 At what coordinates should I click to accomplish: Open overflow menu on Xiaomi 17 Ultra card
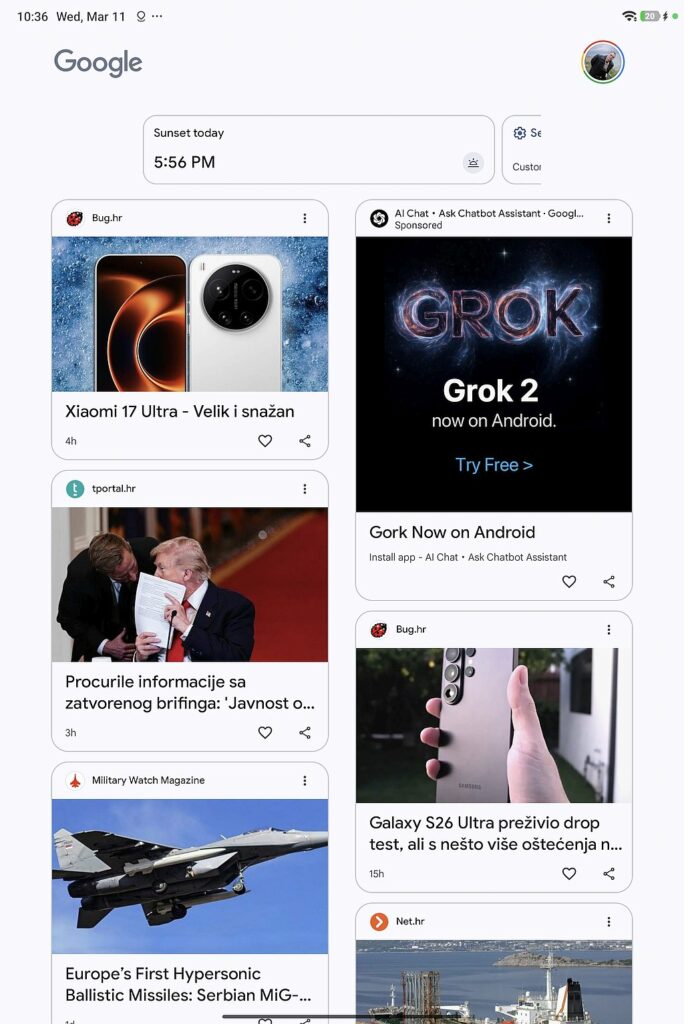pos(305,218)
